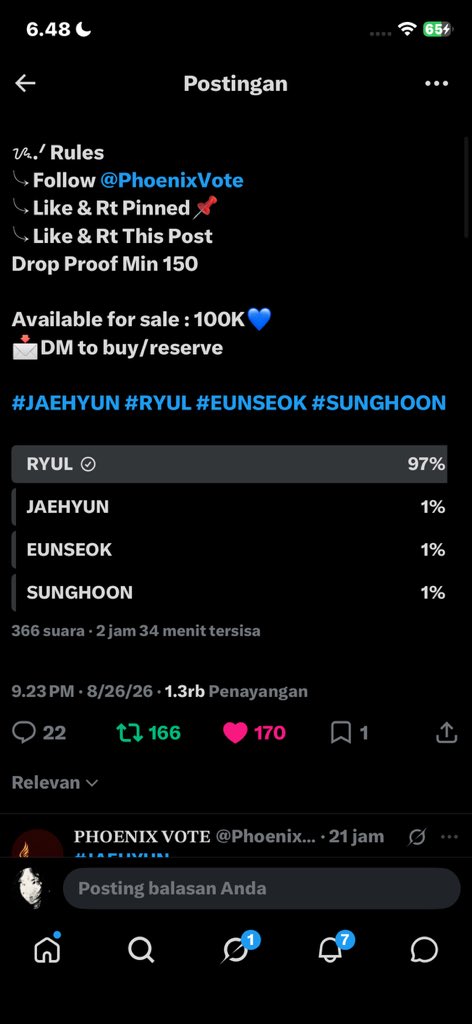Switch to the Home tab
472x1024 pixels.
[x=47, y=949]
